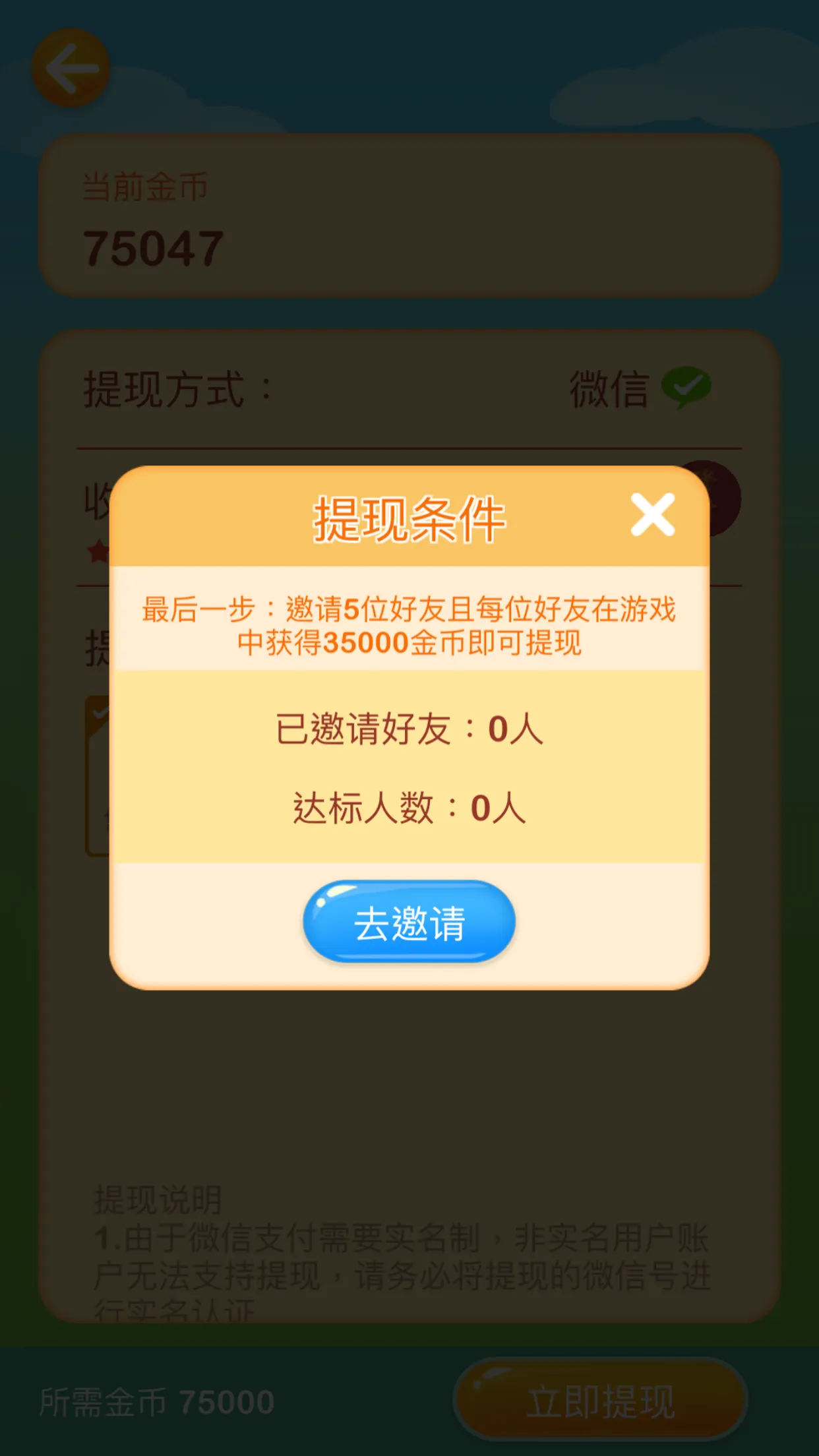Close the 提现条件 dialog

pyautogui.click(x=652, y=514)
